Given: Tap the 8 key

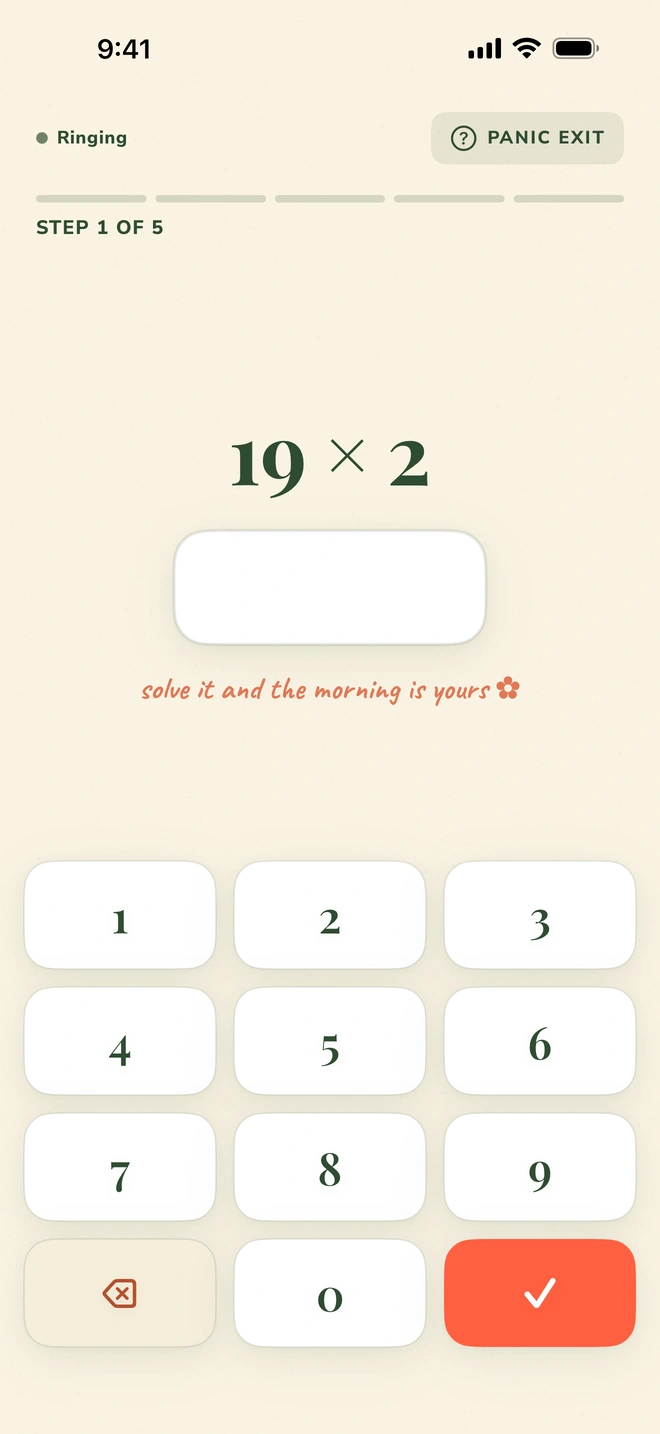Looking at the screenshot, I should pos(330,1167).
